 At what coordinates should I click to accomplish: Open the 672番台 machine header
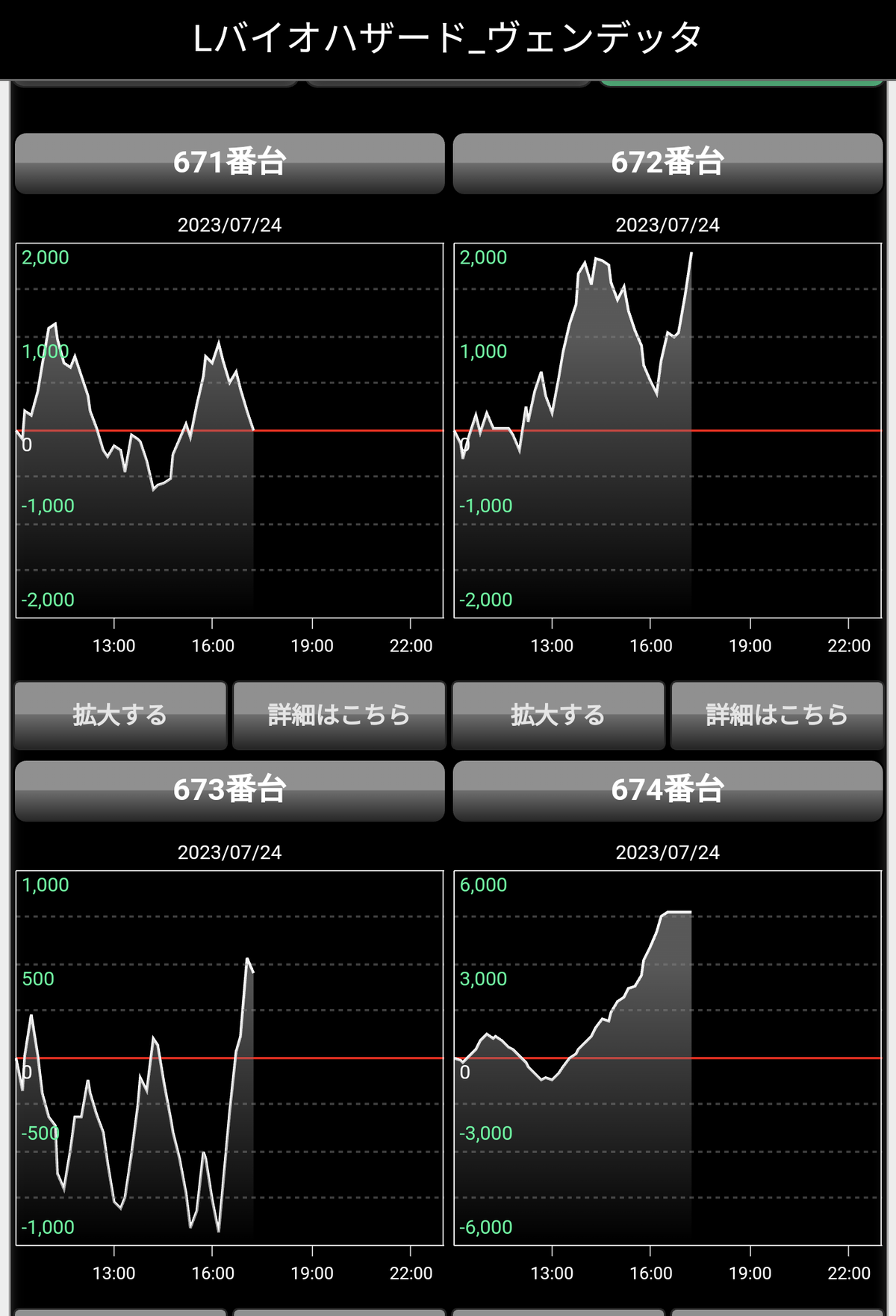(x=668, y=163)
